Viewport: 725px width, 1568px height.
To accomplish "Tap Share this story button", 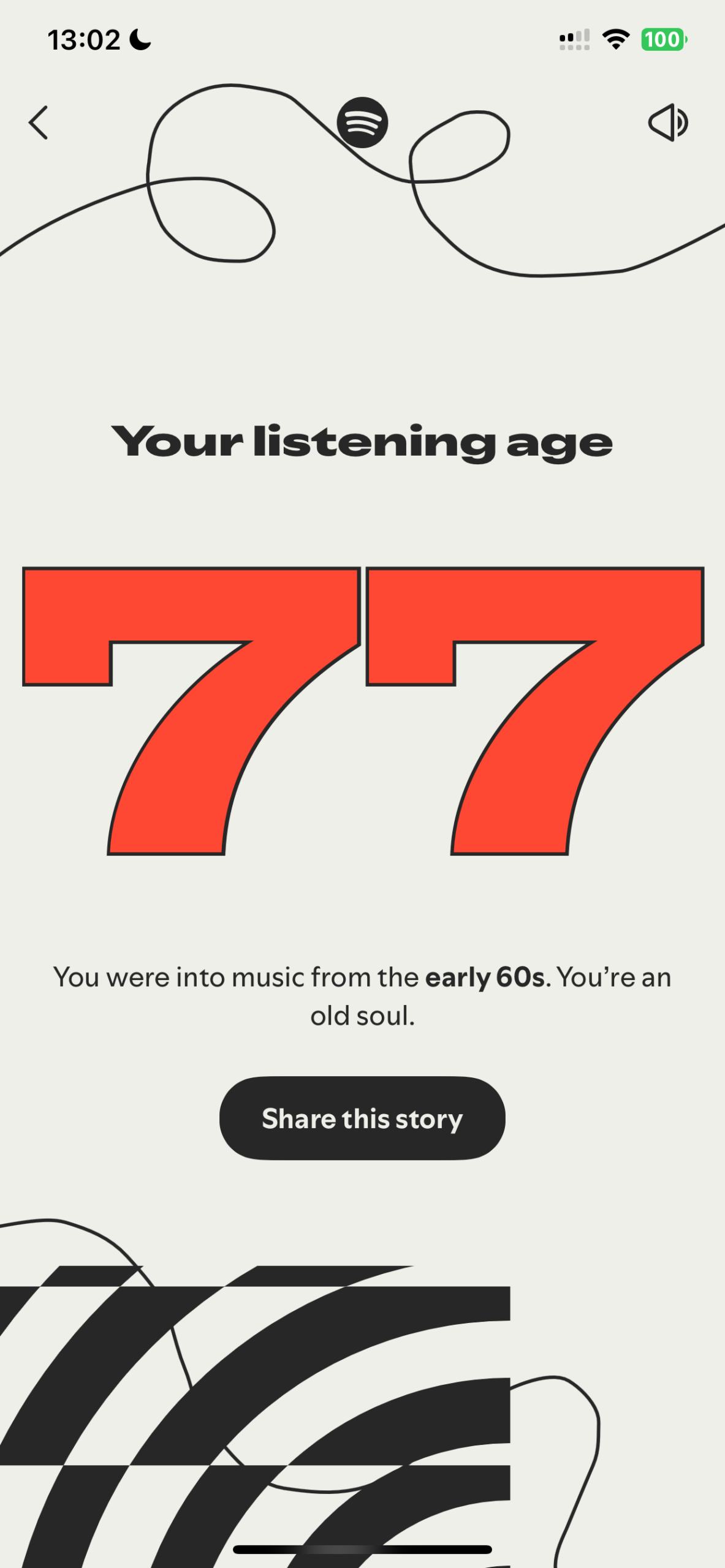I will coord(362,1118).
